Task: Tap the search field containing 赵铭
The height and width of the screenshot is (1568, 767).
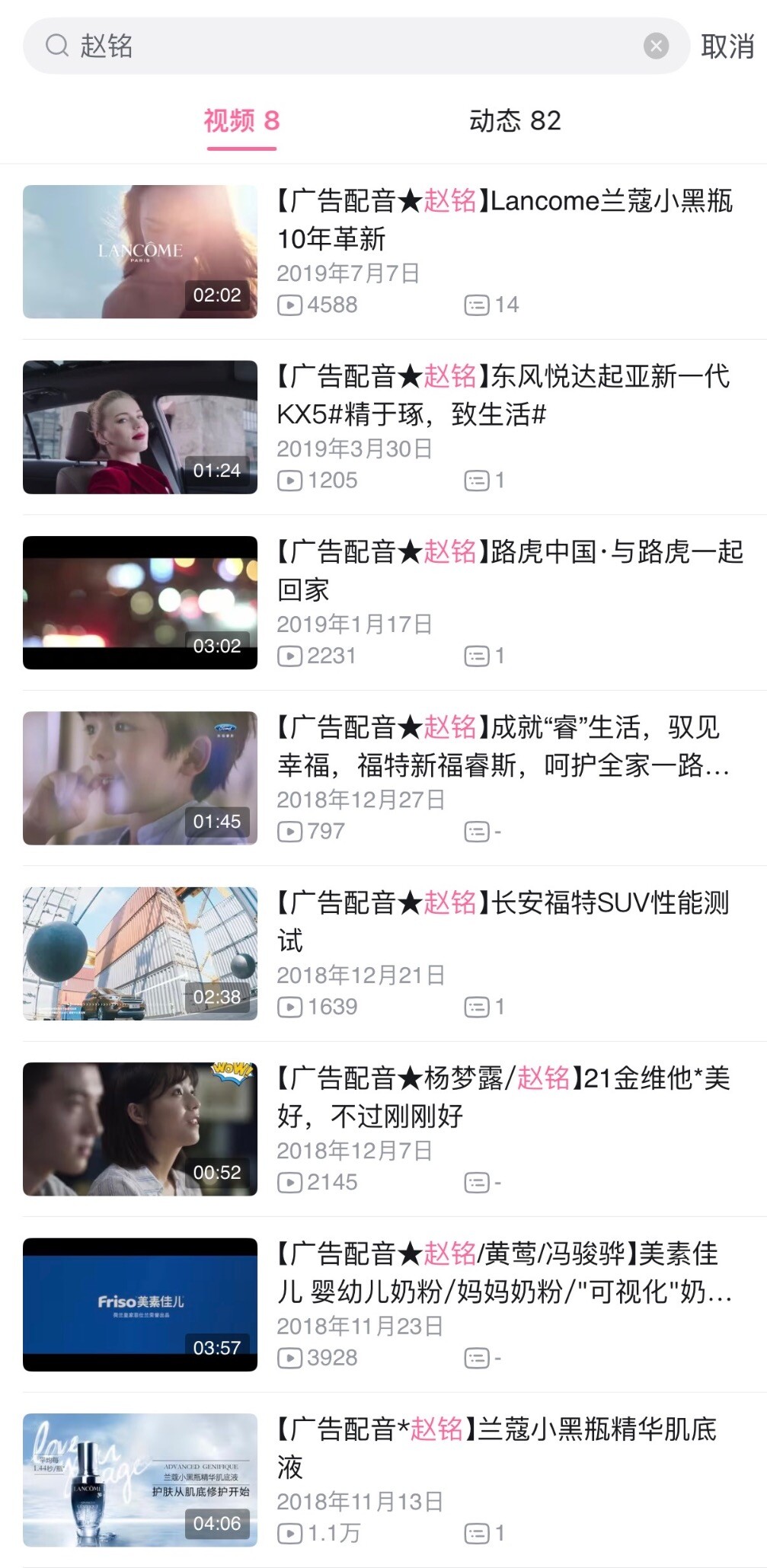Action: point(343,46)
